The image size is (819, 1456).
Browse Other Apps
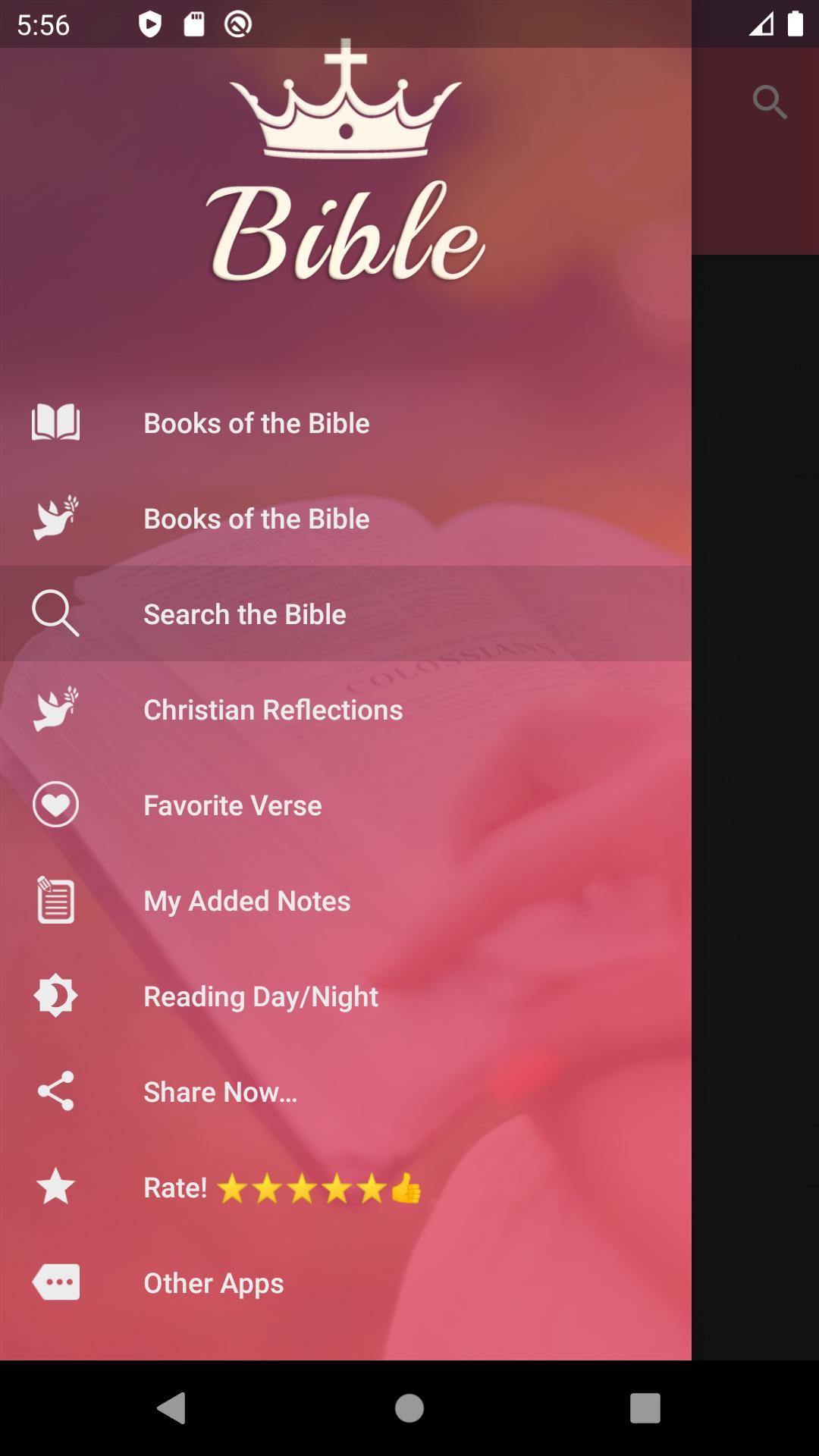tap(346, 1283)
